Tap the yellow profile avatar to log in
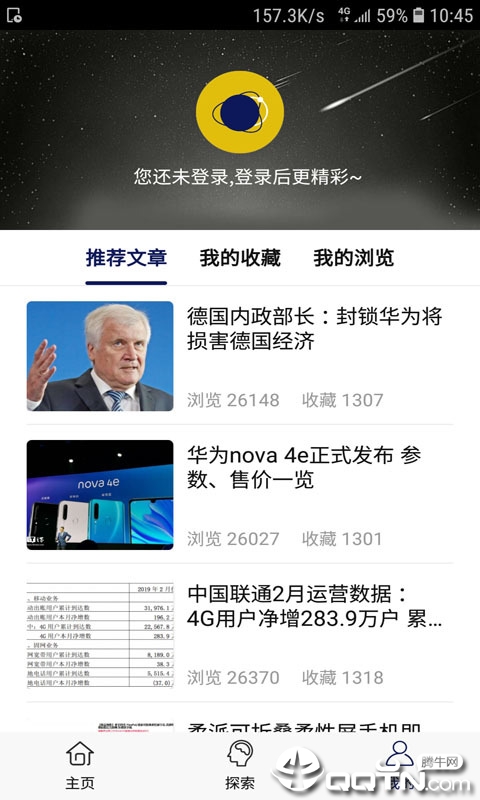The image size is (480, 800). [240, 112]
